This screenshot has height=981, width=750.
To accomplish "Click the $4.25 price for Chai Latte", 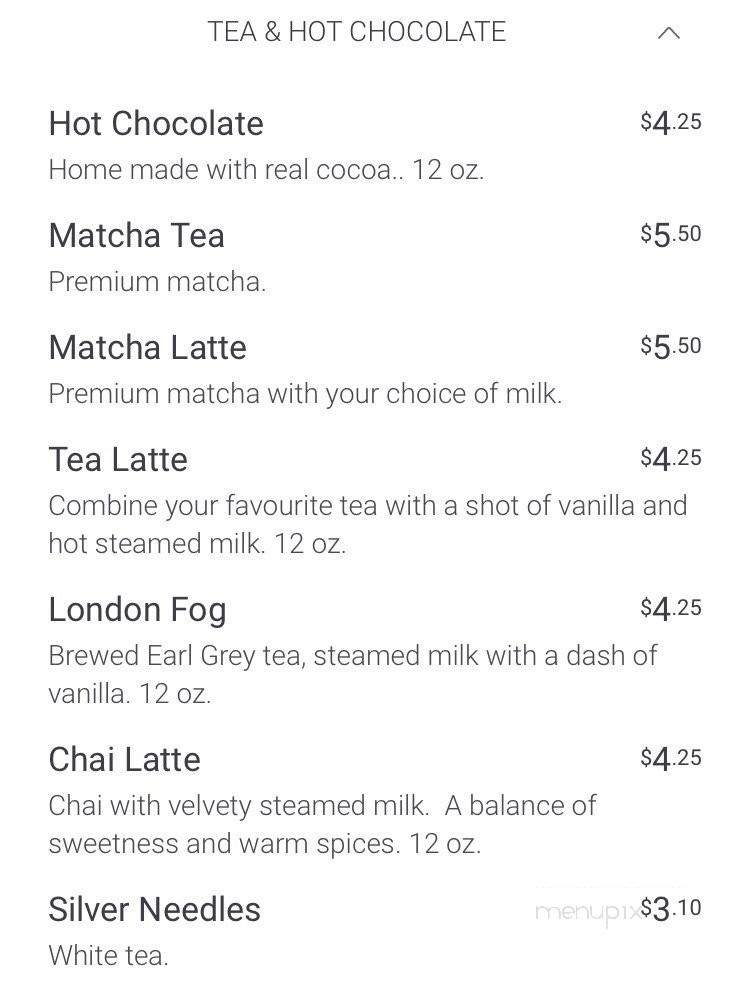I will pyautogui.click(x=670, y=758).
